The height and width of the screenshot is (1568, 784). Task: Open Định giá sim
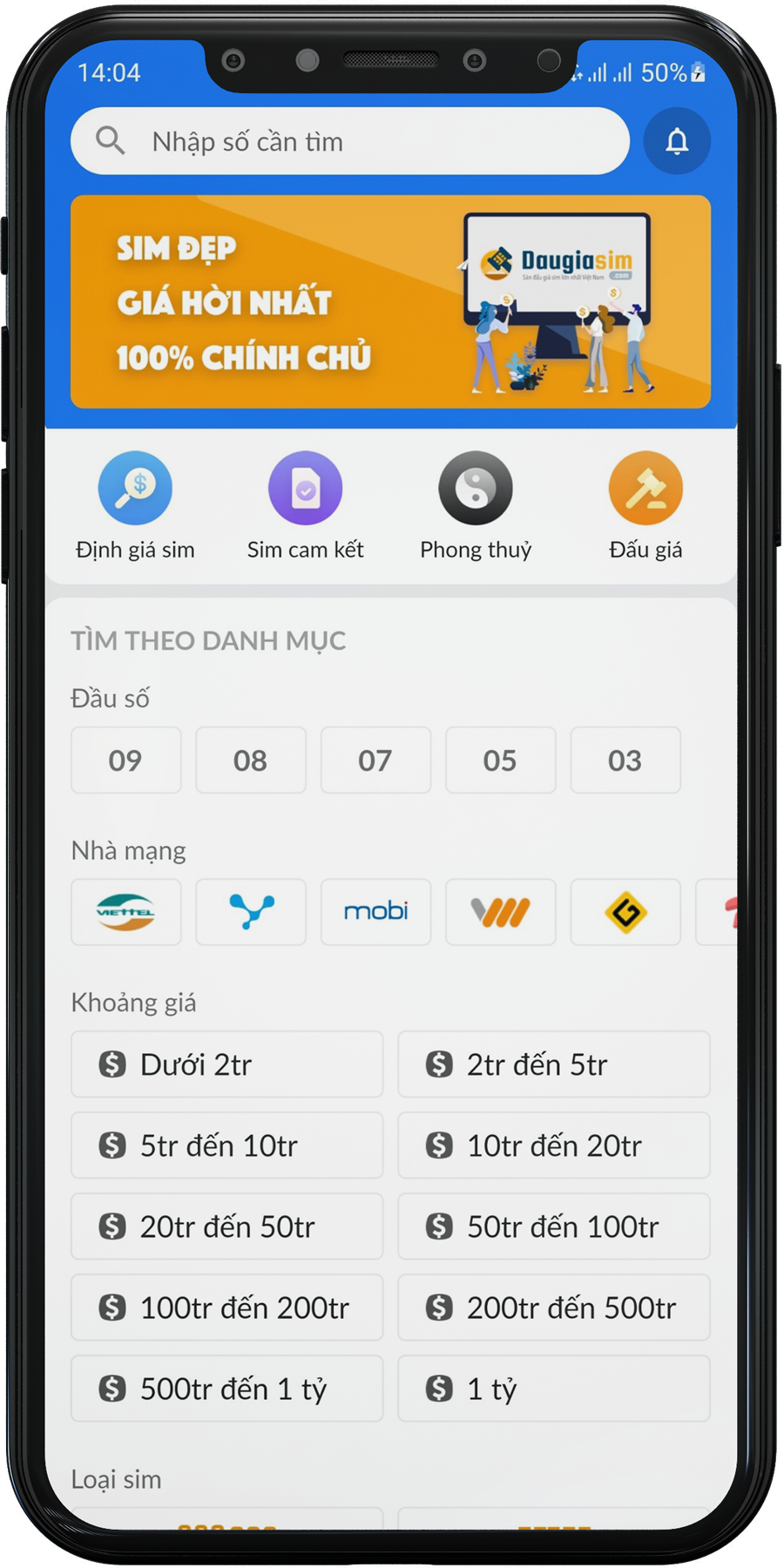pos(135,505)
